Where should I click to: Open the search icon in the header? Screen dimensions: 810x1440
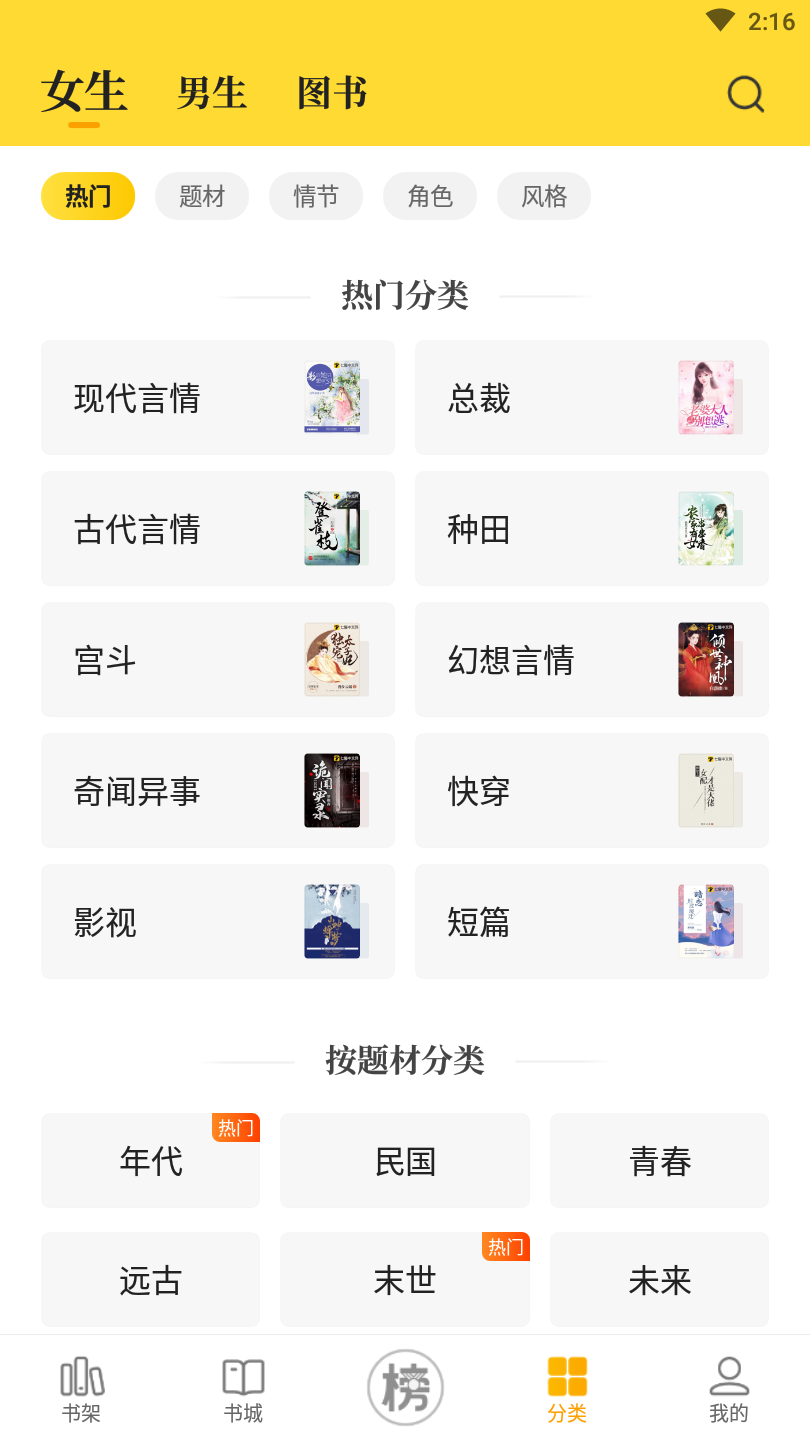745,94
